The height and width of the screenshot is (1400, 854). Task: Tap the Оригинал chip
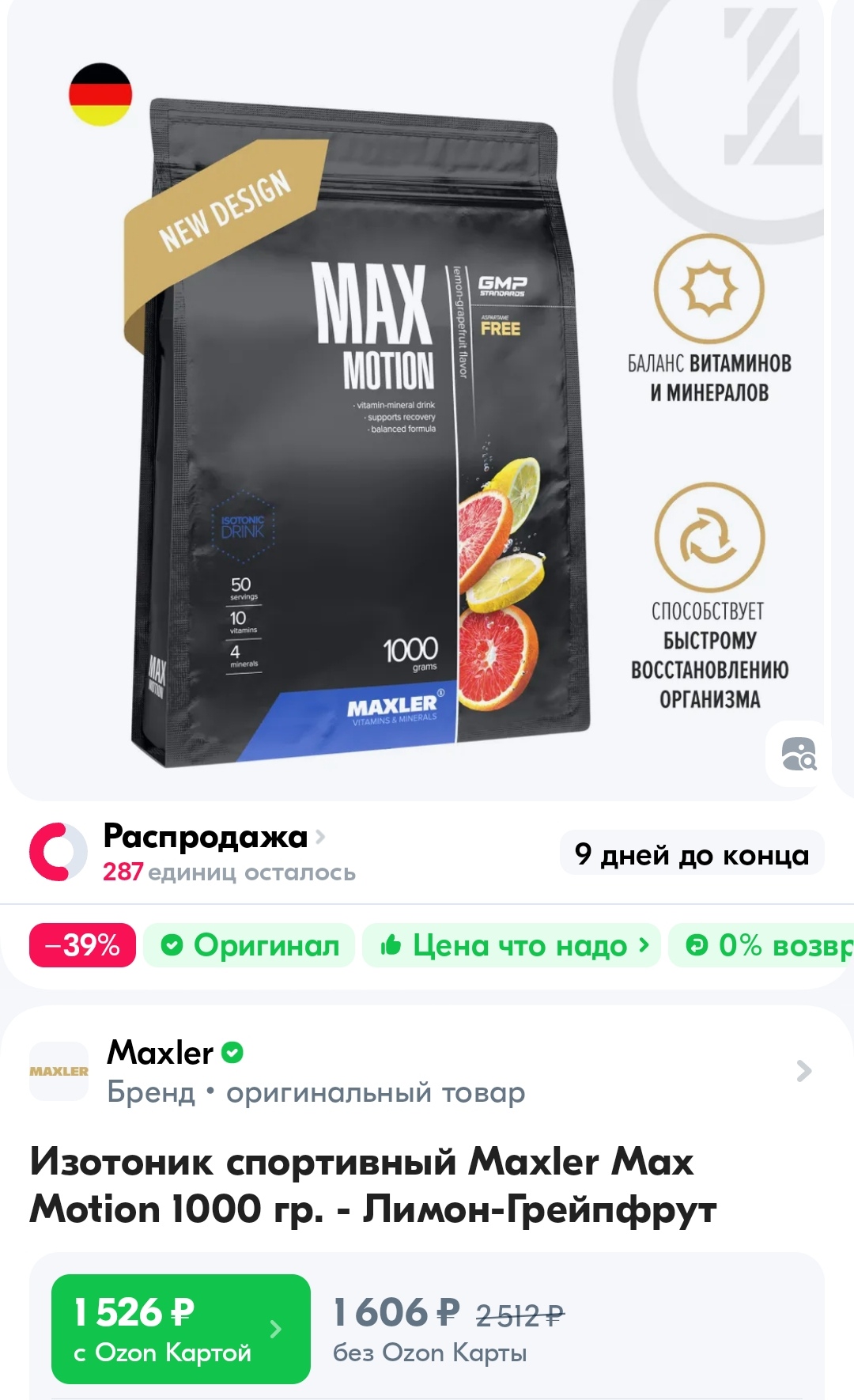[250, 945]
